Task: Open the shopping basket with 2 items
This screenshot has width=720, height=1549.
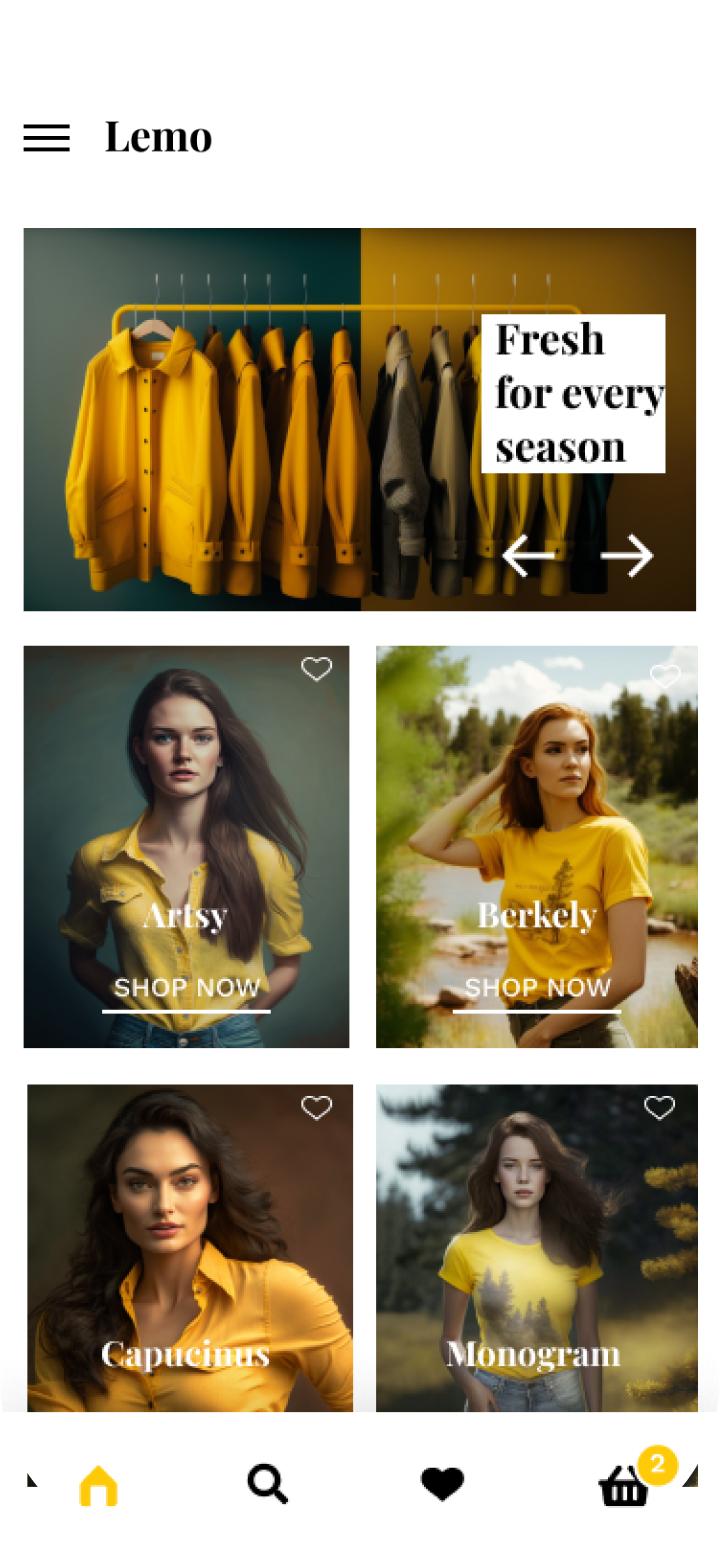Action: [x=621, y=1490]
